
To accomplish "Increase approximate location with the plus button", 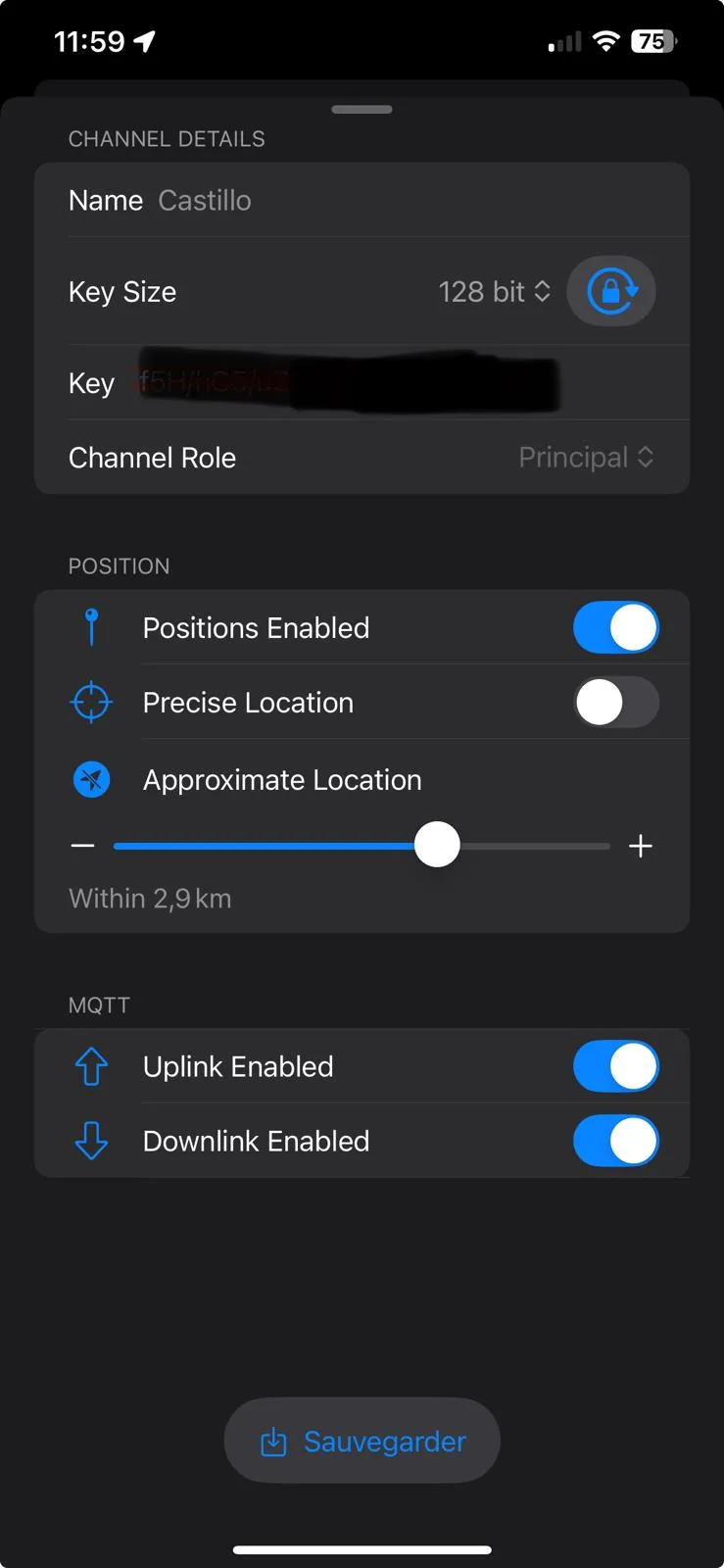I will coord(641,846).
